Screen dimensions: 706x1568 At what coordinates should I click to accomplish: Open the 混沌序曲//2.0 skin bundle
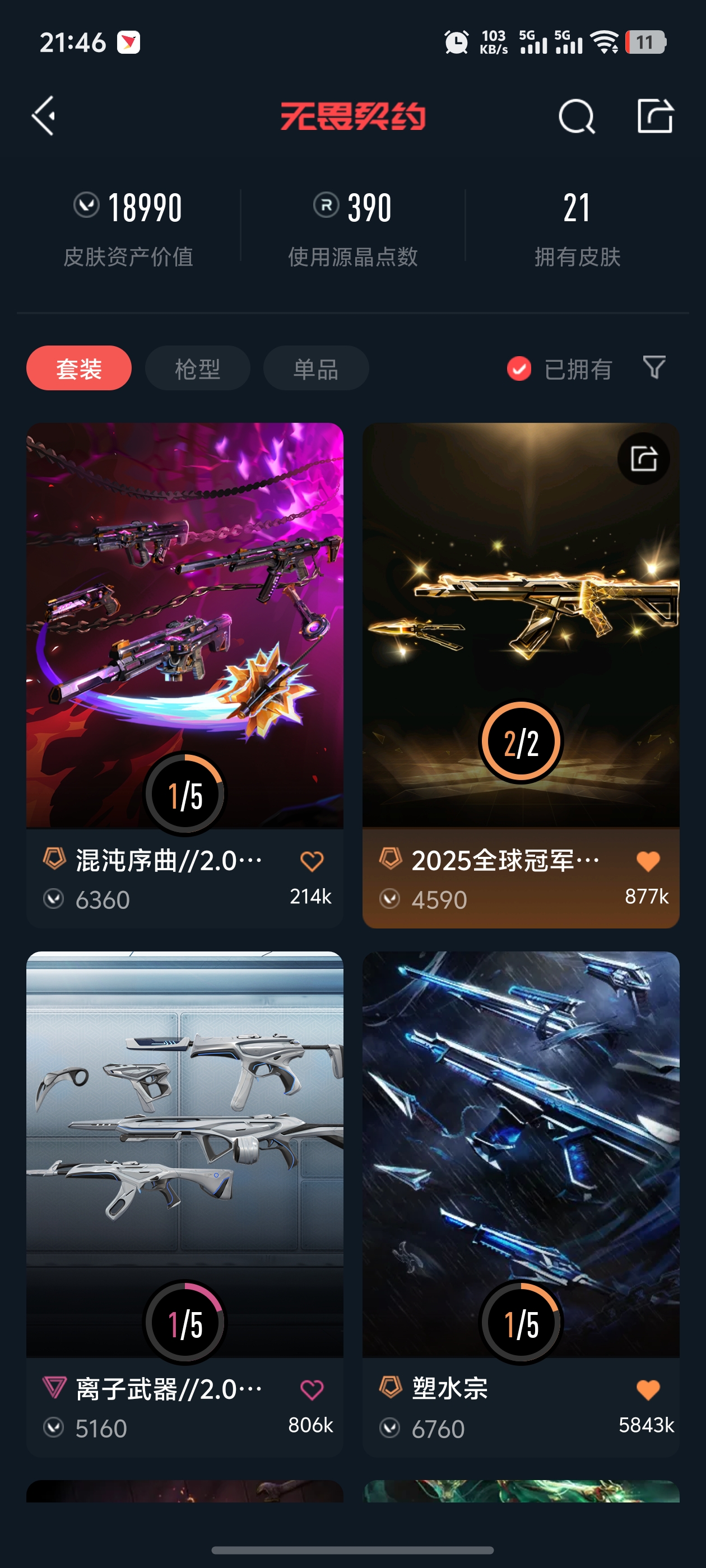(x=184, y=627)
